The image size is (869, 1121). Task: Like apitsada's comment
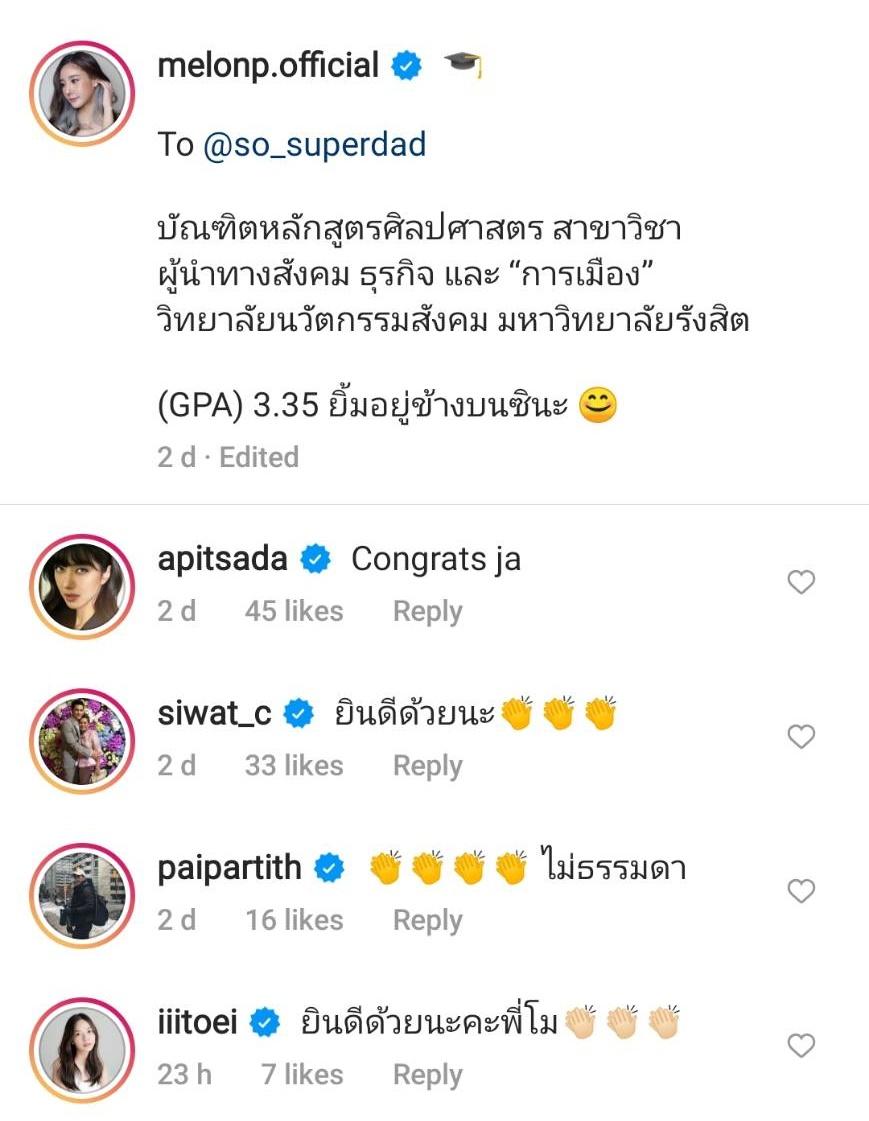(801, 582)
